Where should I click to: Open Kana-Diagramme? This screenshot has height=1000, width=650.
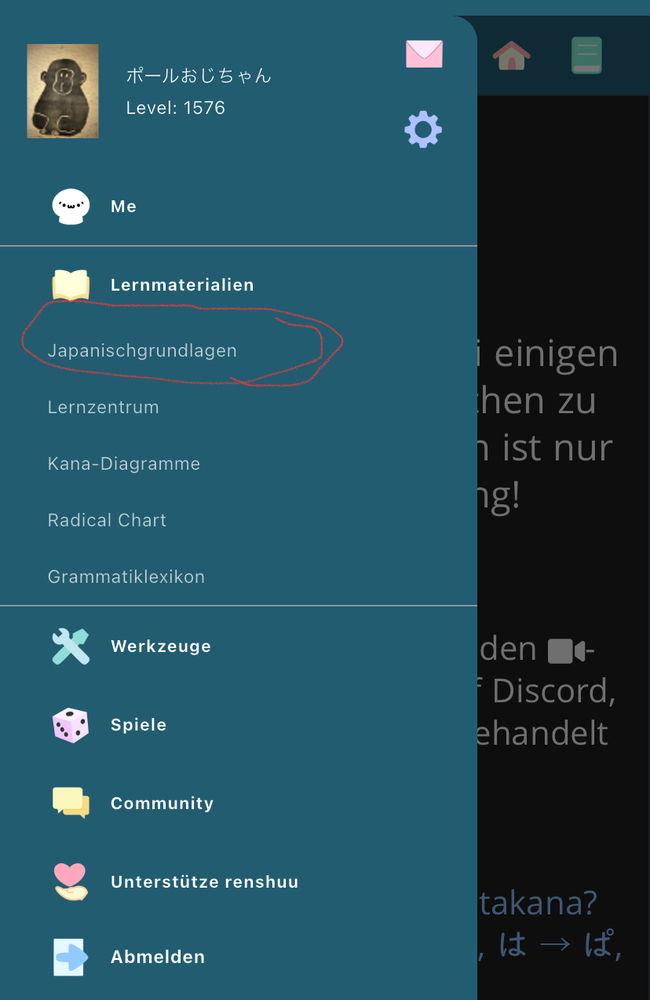124,464
